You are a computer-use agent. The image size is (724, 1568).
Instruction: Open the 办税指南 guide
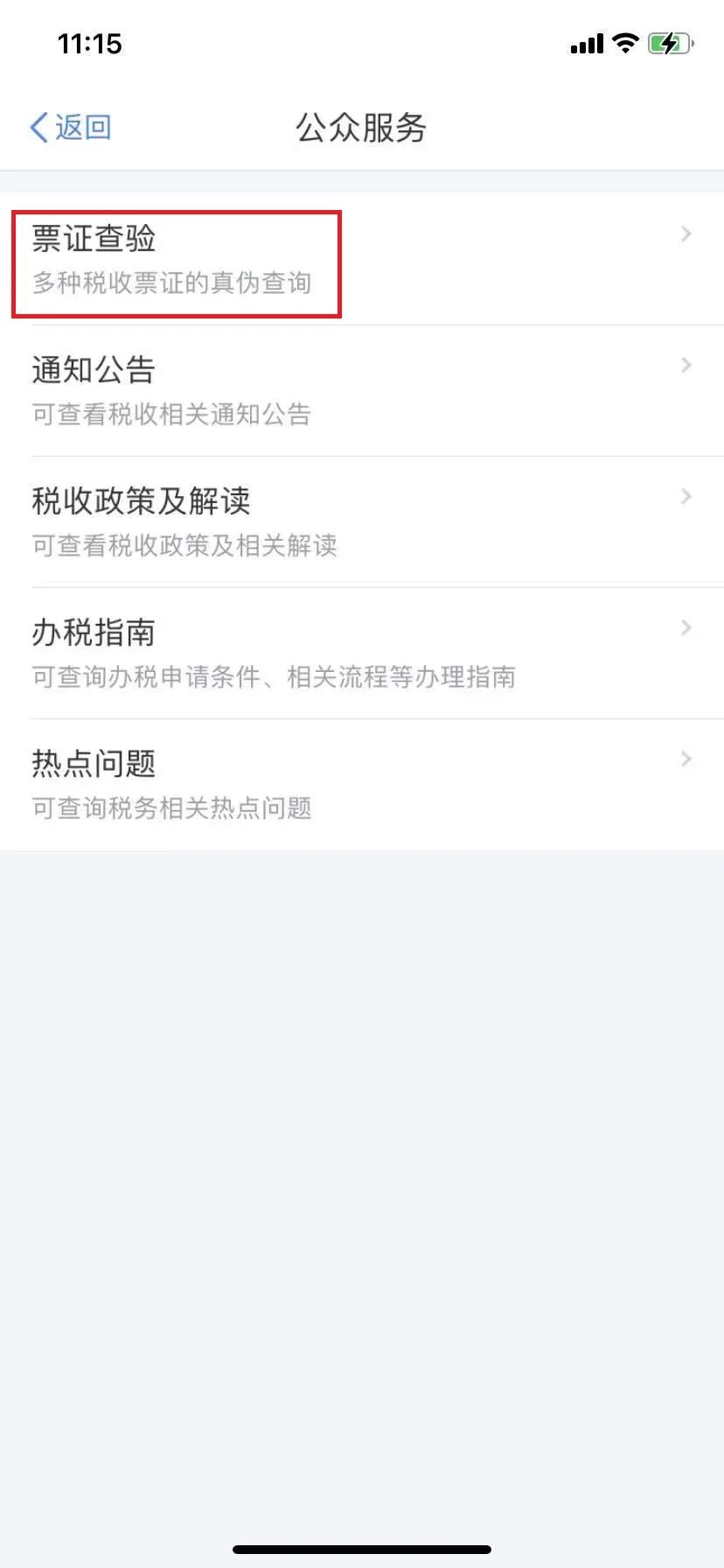tap(362, 653)
